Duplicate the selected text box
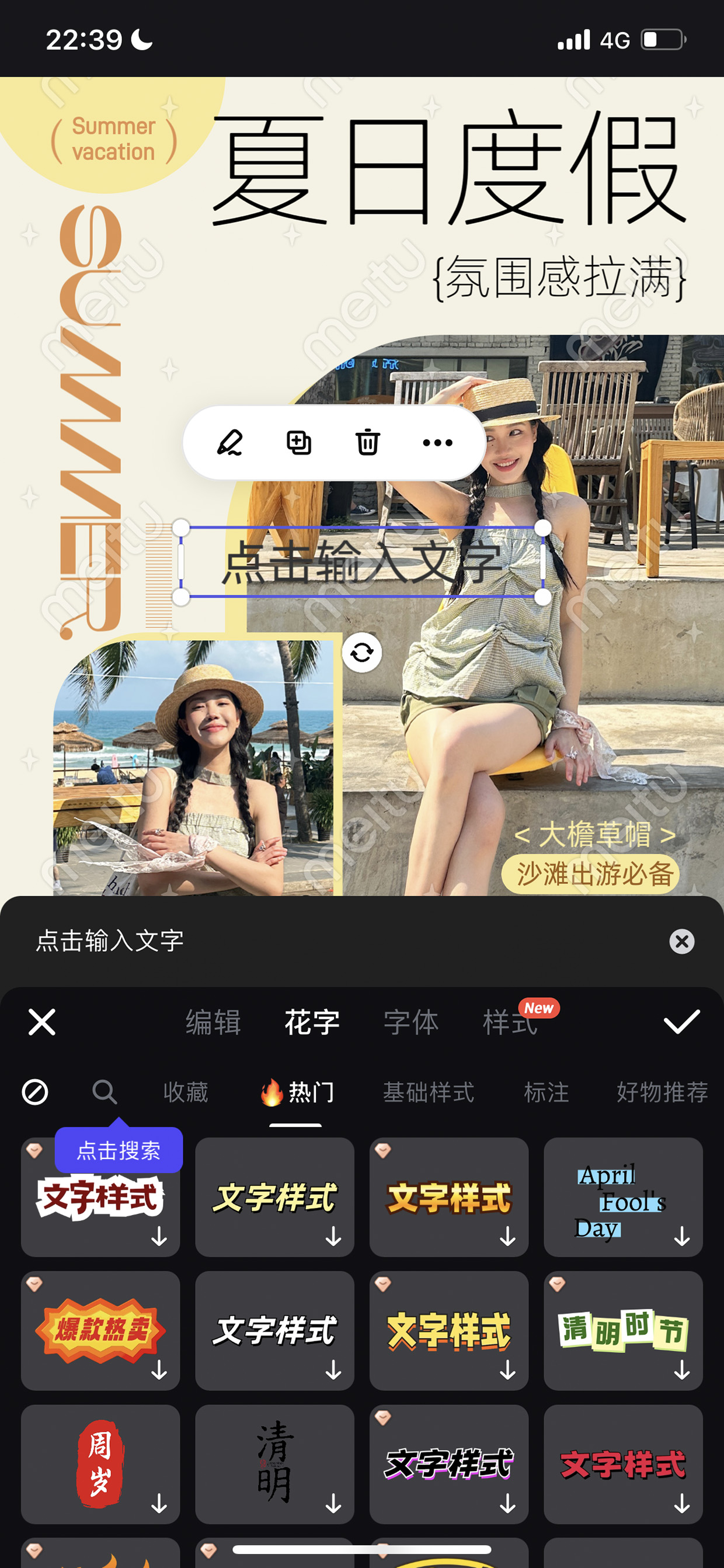This screenshot has height=1568, width=724. pyautogui.click(x=299, y=442)
